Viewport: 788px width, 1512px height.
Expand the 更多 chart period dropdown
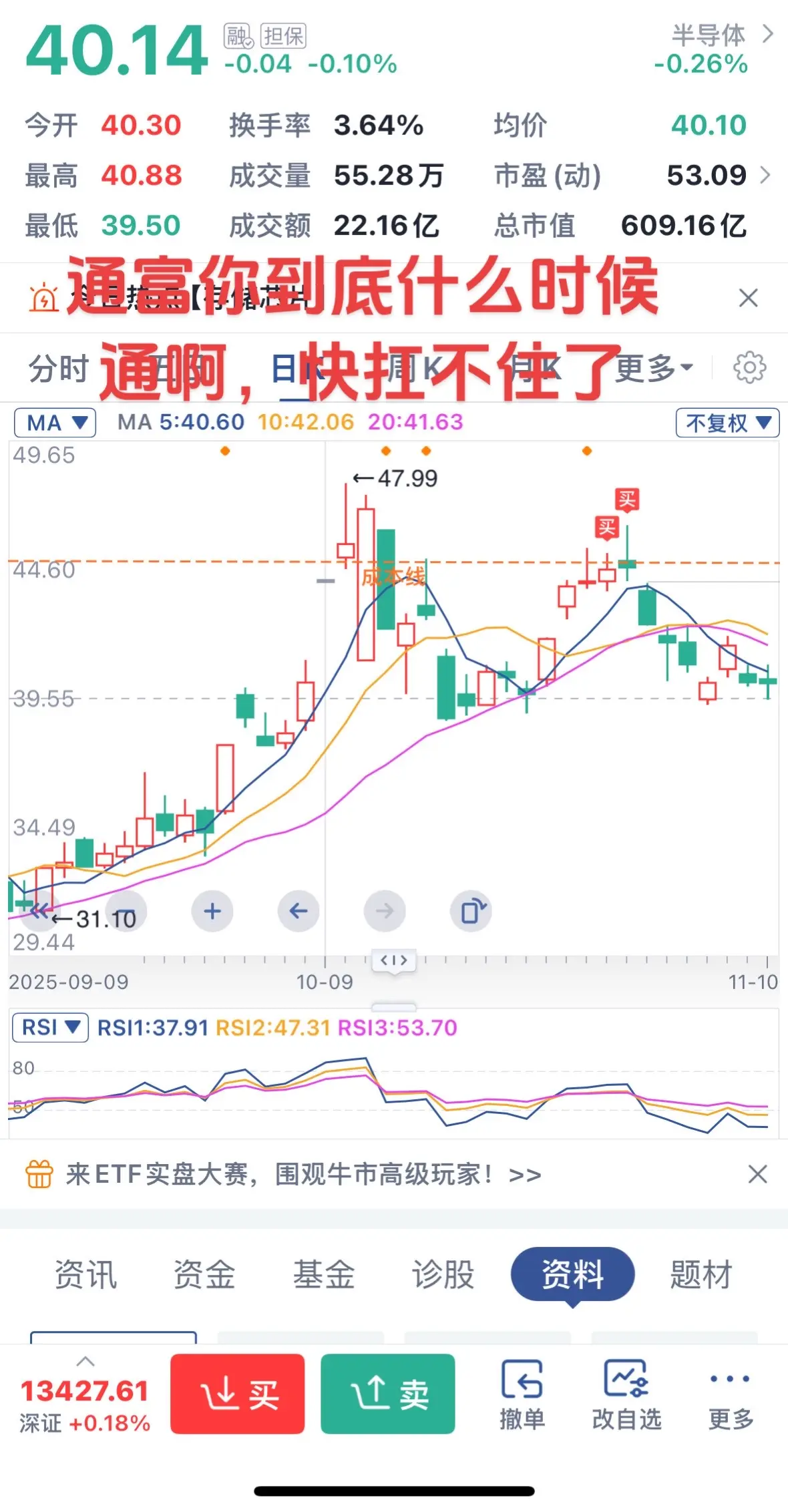(654, 367)
